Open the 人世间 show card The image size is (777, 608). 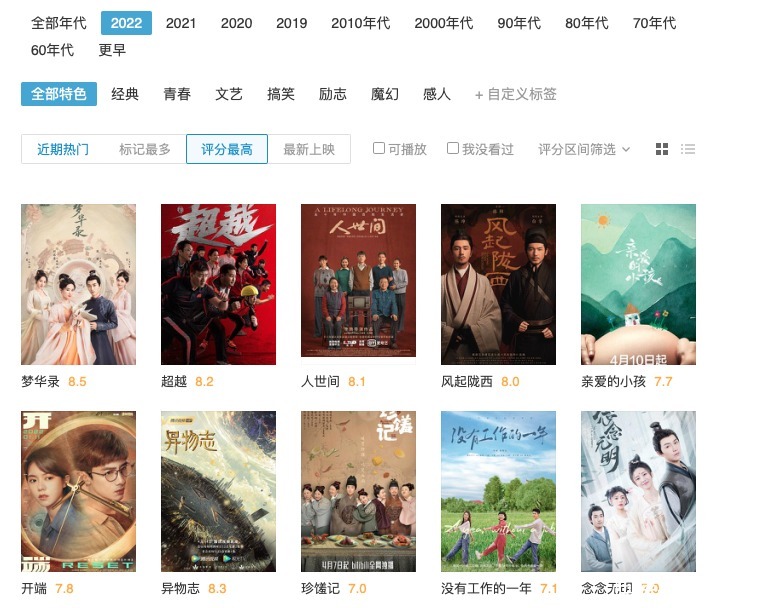click(x=358, y=281)
